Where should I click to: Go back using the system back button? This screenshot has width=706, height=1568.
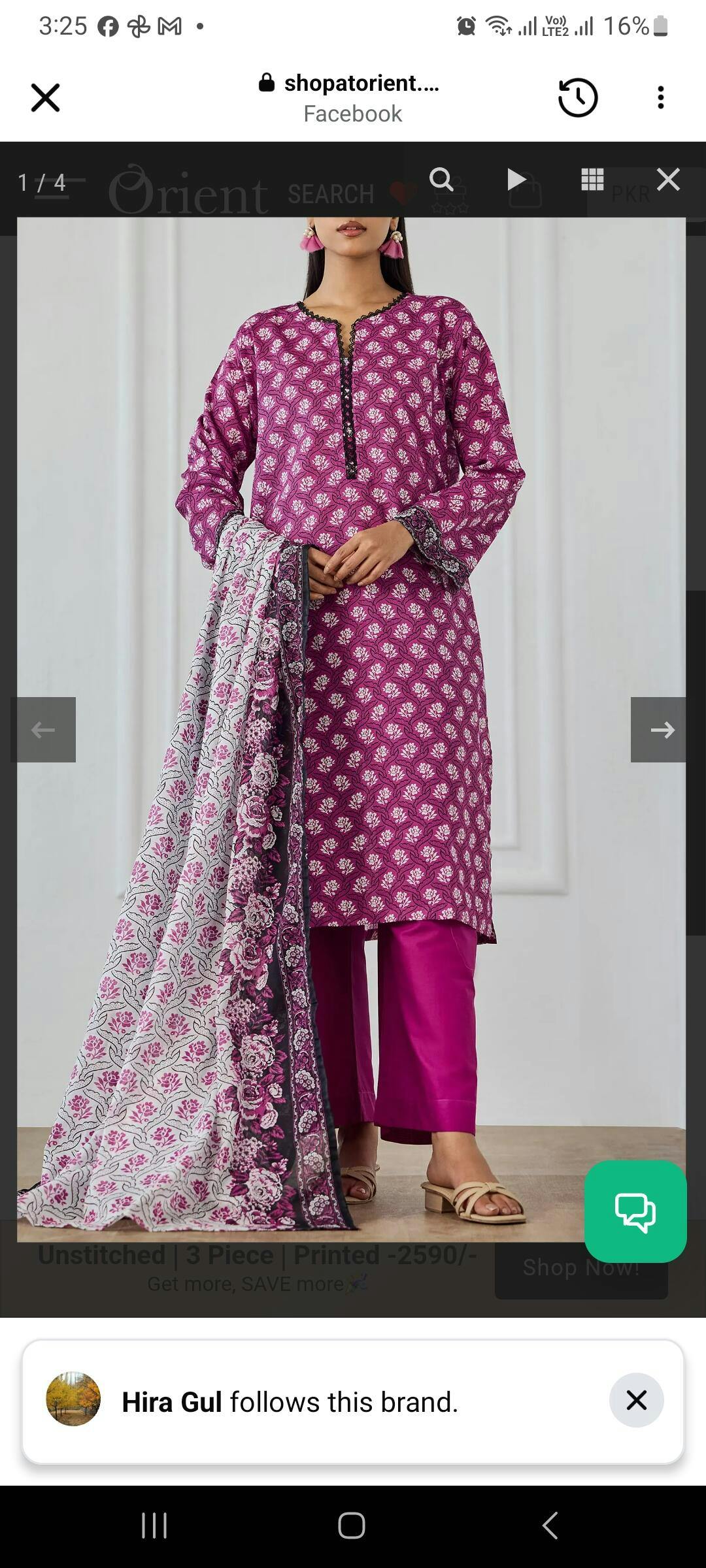[x=550, y=1526]
